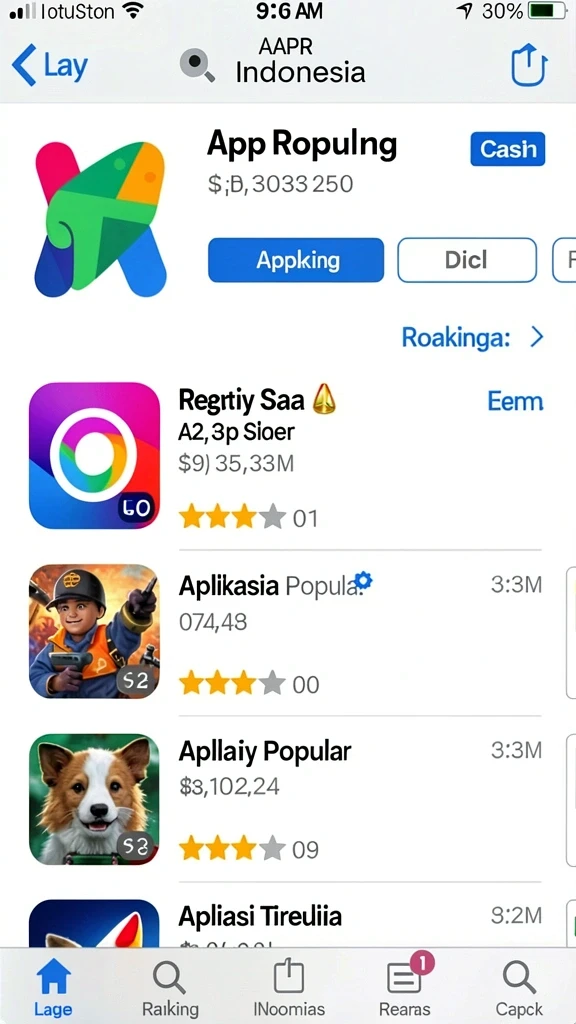Choose the Dicl button

[x=467, y=260]
